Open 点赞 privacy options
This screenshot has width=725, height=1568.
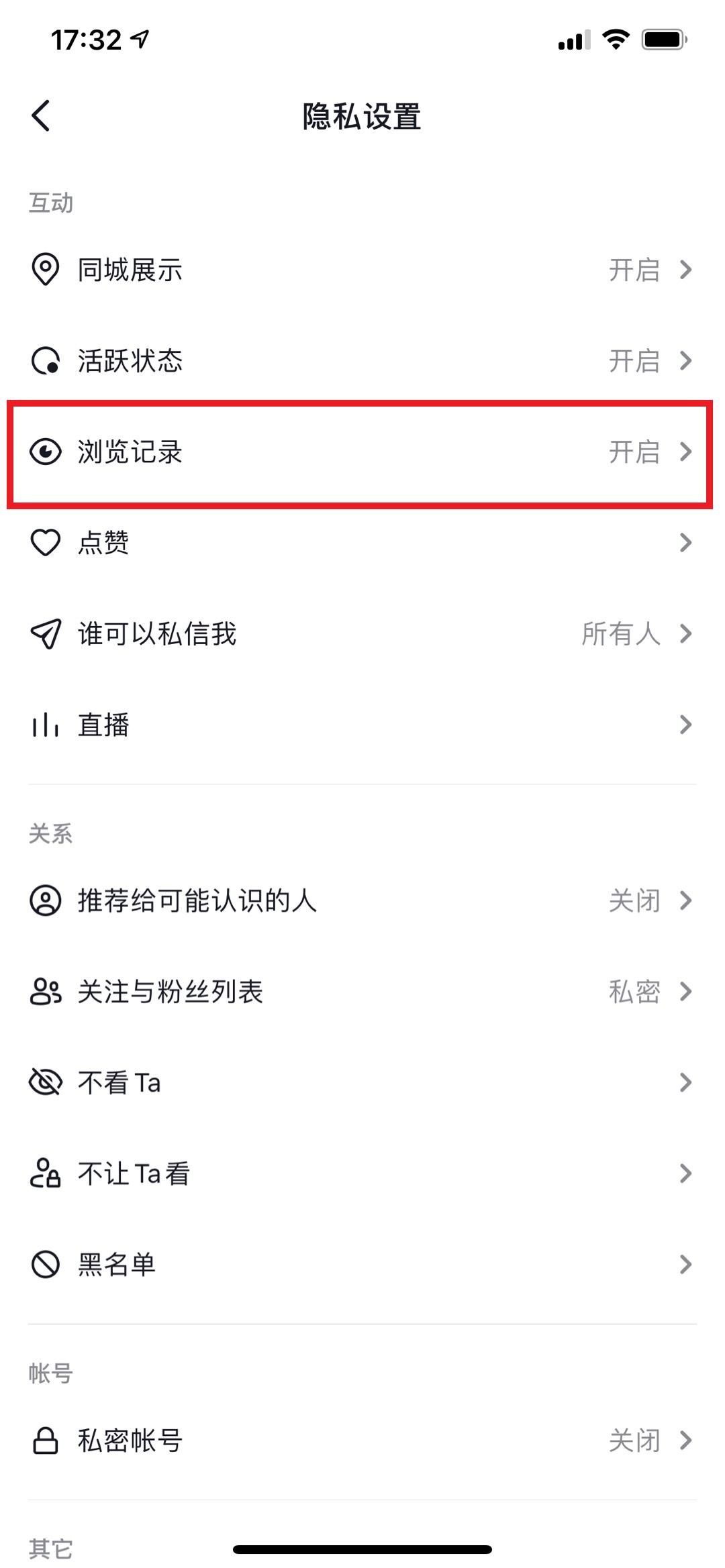tap(362, 543)
